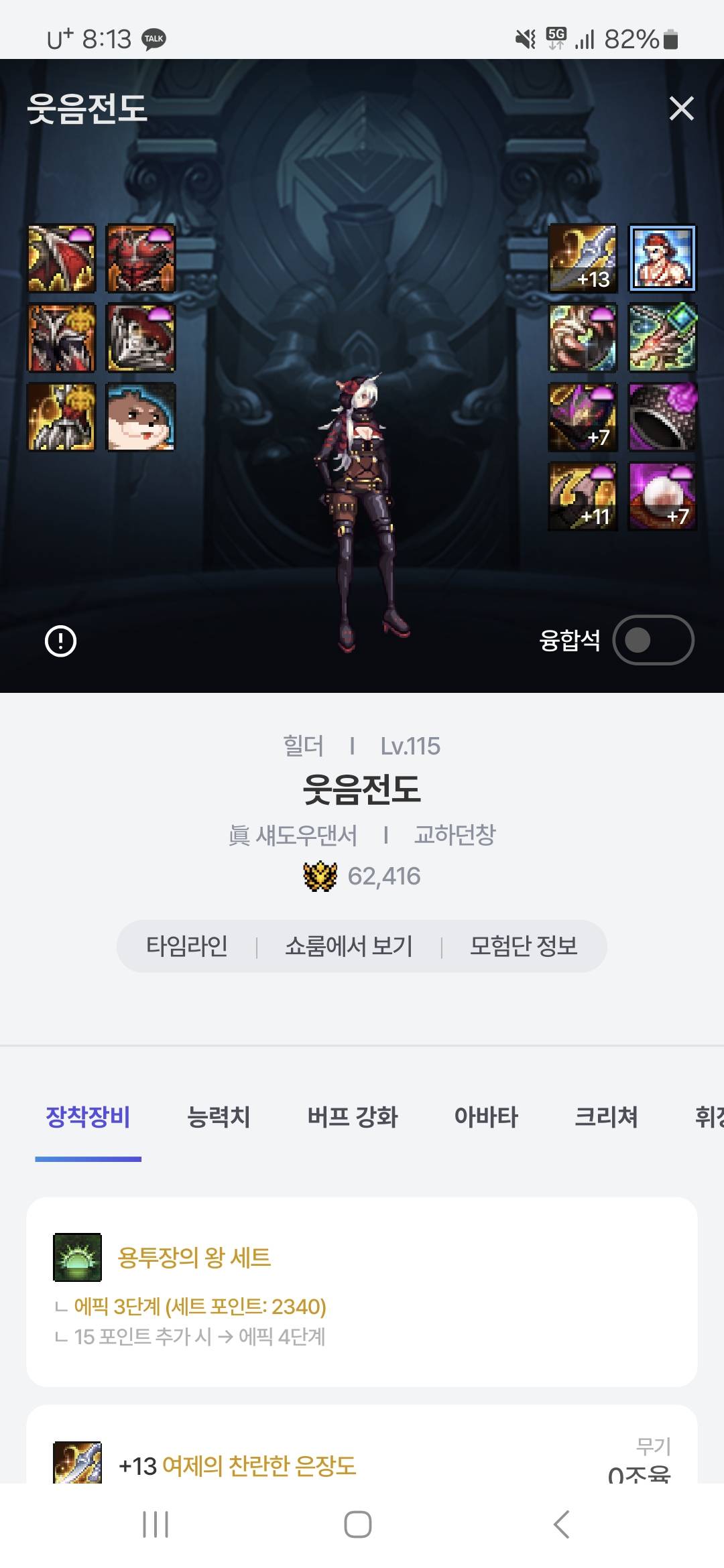Switch to the 버프 강화 tab

point(353,1117)
